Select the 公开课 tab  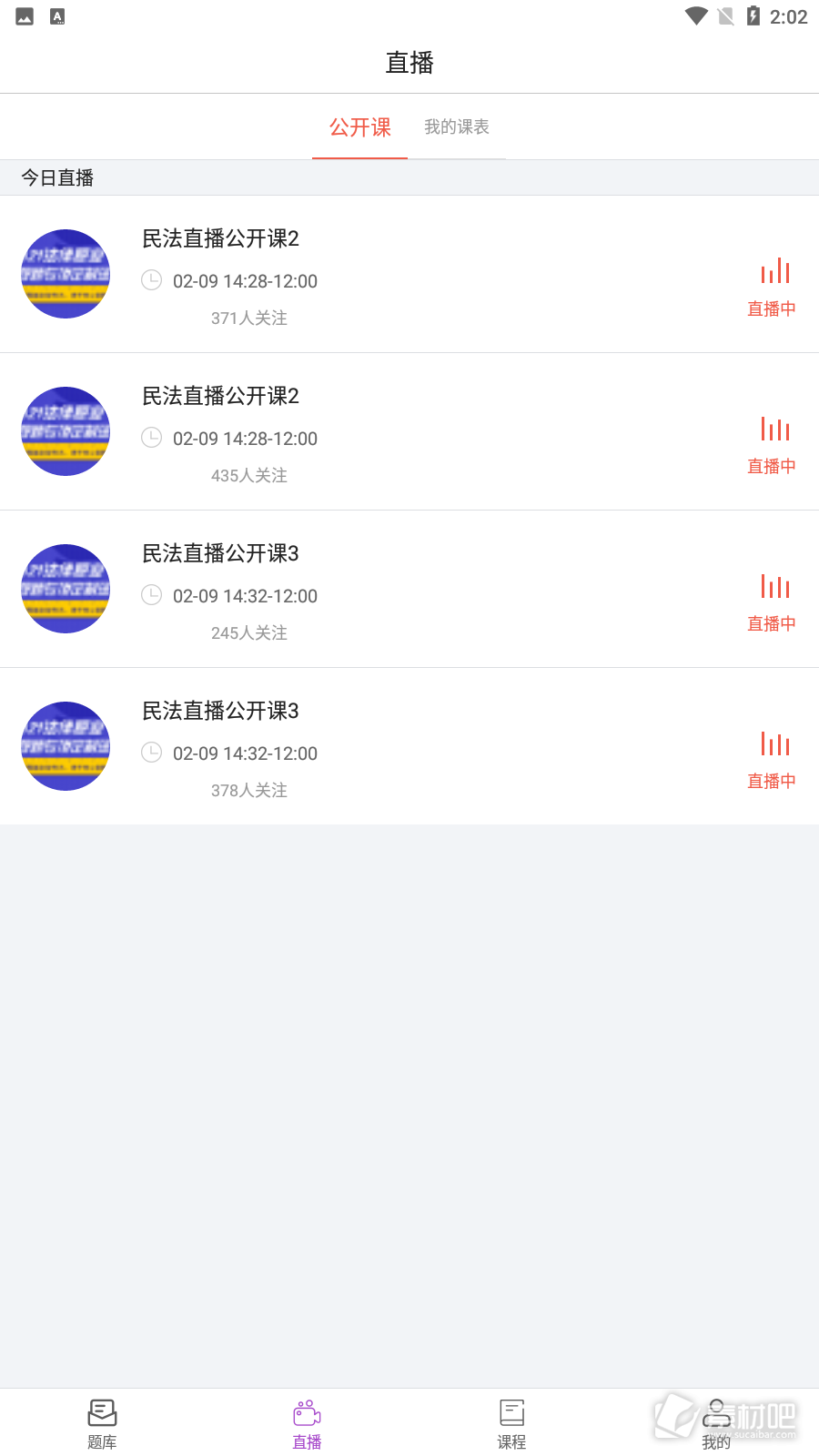click(x=359, y=126)
